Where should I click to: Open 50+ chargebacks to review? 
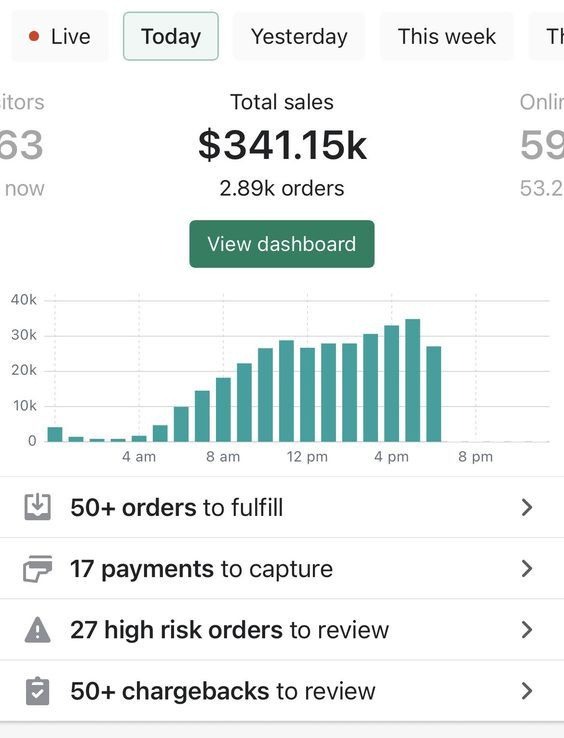[x=282, y=691]
